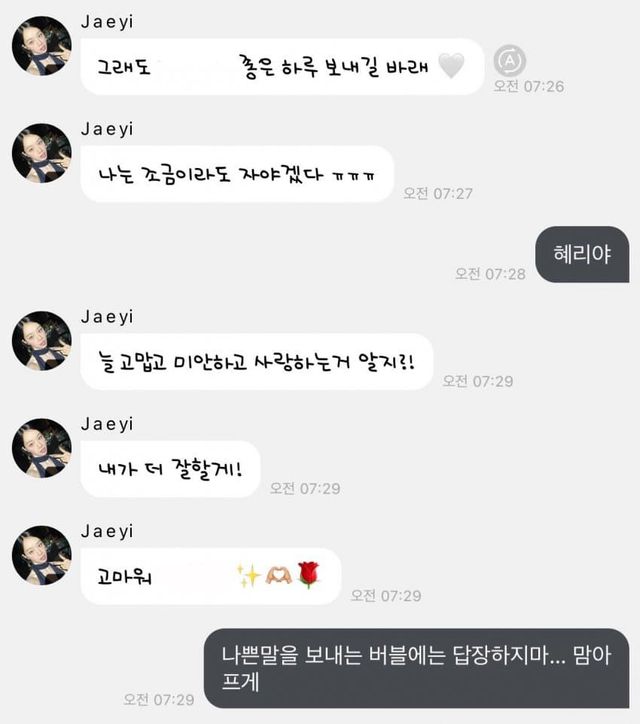This screenshot has width=640, height=724.
Task: Tap the translate icon beside the 07:26 message
Action: tap(510, 59)
